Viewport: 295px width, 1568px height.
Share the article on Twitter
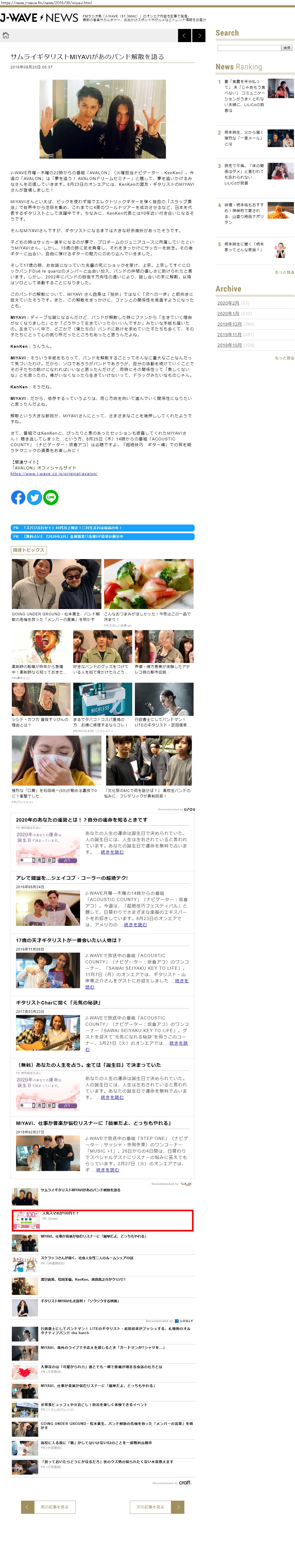click(35, 497)
